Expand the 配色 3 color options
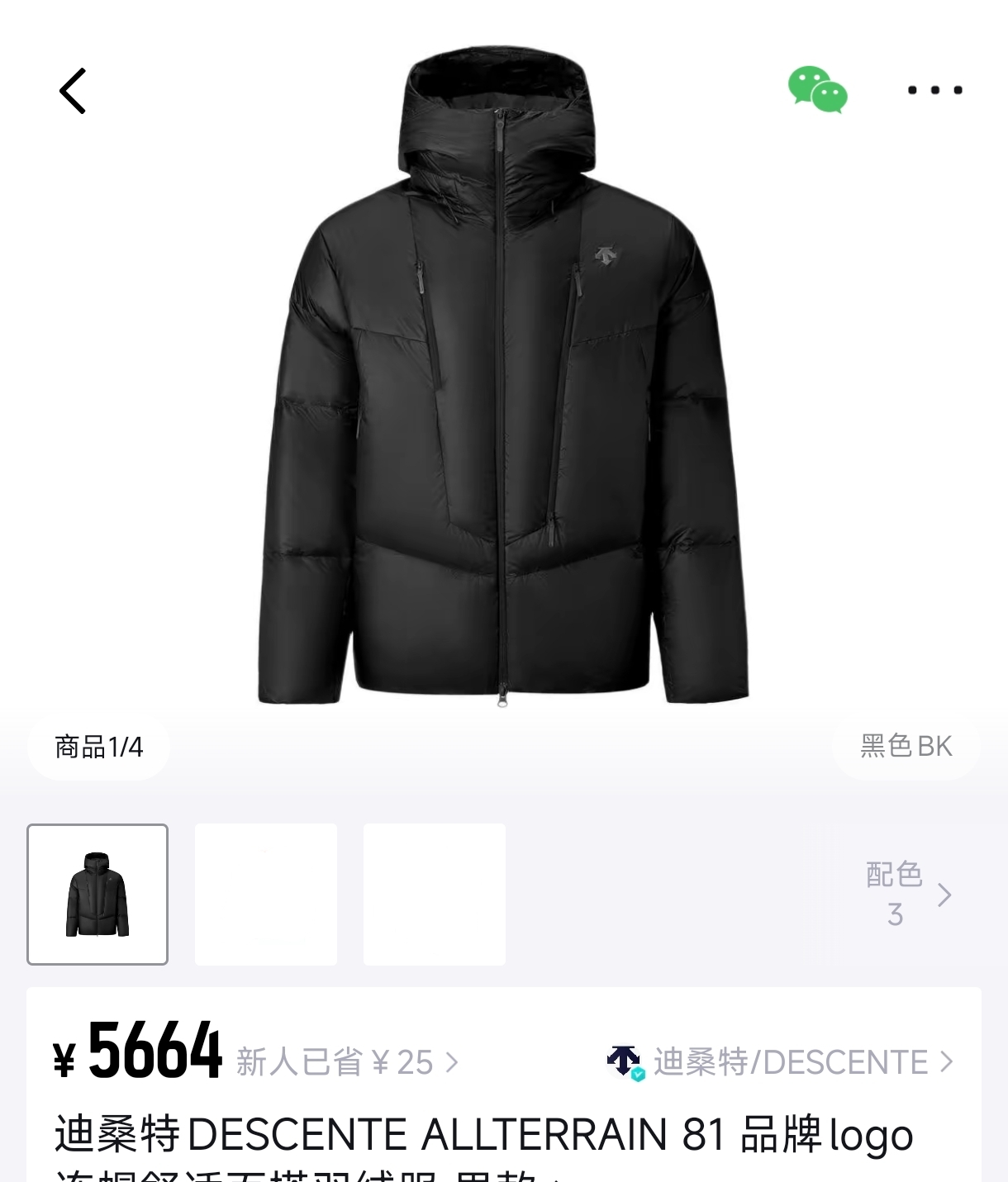 907,895
